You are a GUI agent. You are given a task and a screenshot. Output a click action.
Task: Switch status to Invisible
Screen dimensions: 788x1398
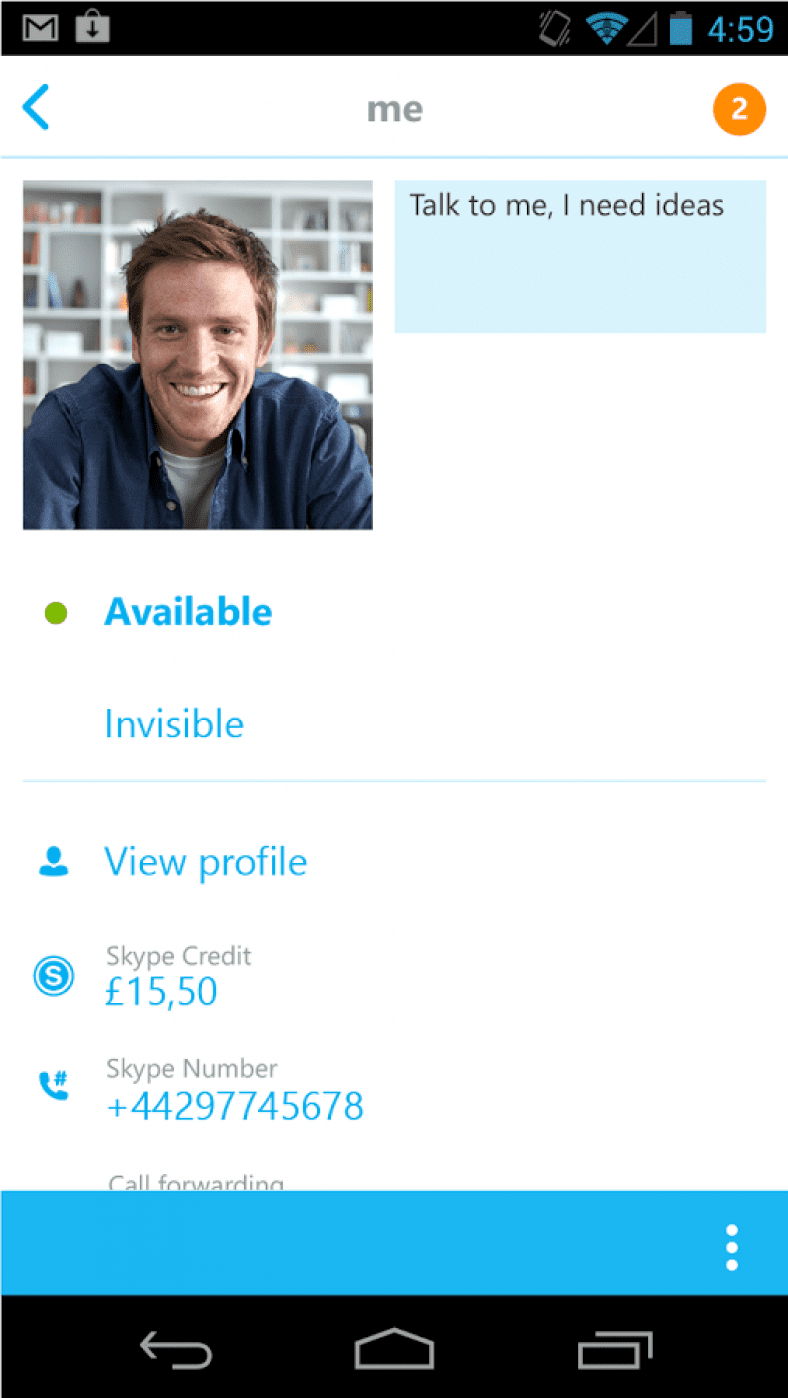tap(174, 723)
